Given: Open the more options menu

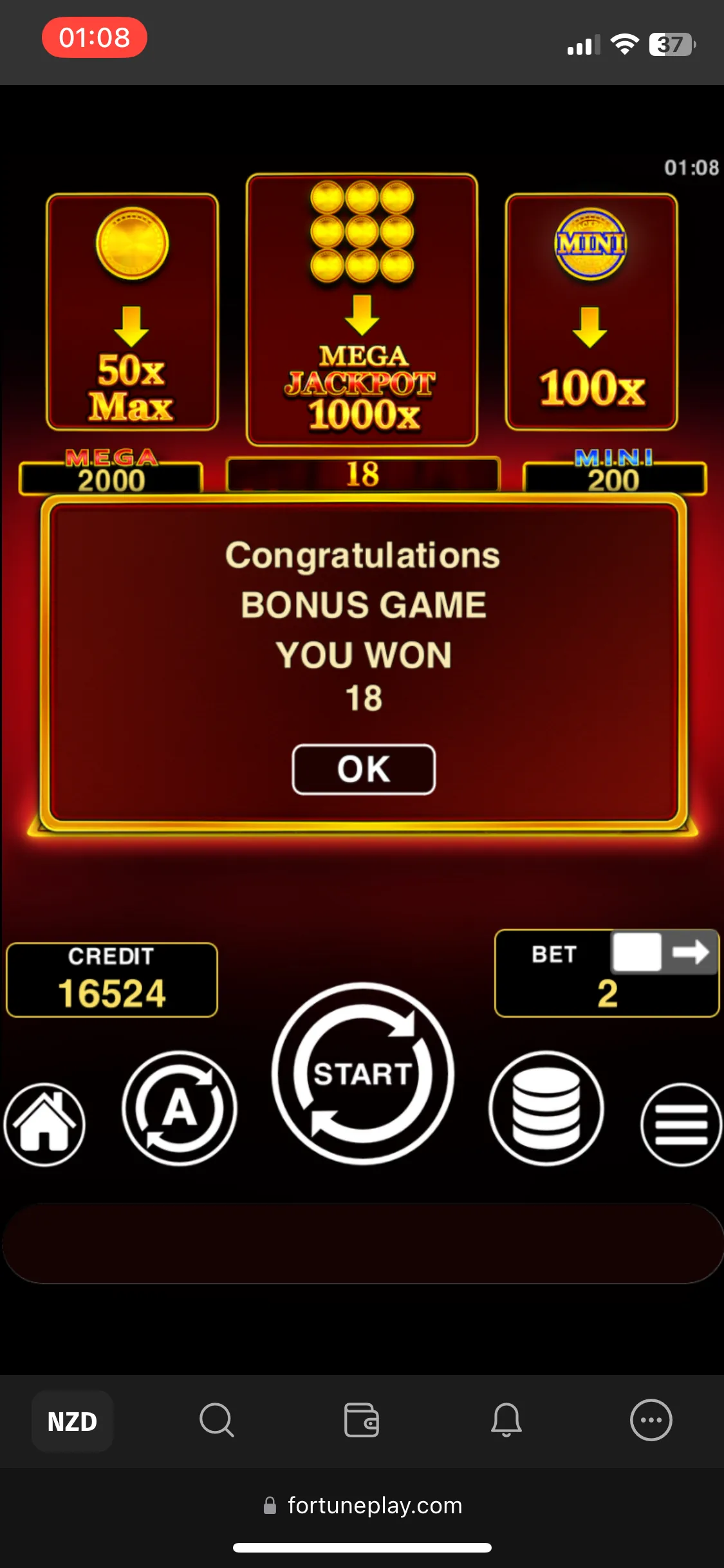Looking at the screenshot, I should (x=651, y=1420).
